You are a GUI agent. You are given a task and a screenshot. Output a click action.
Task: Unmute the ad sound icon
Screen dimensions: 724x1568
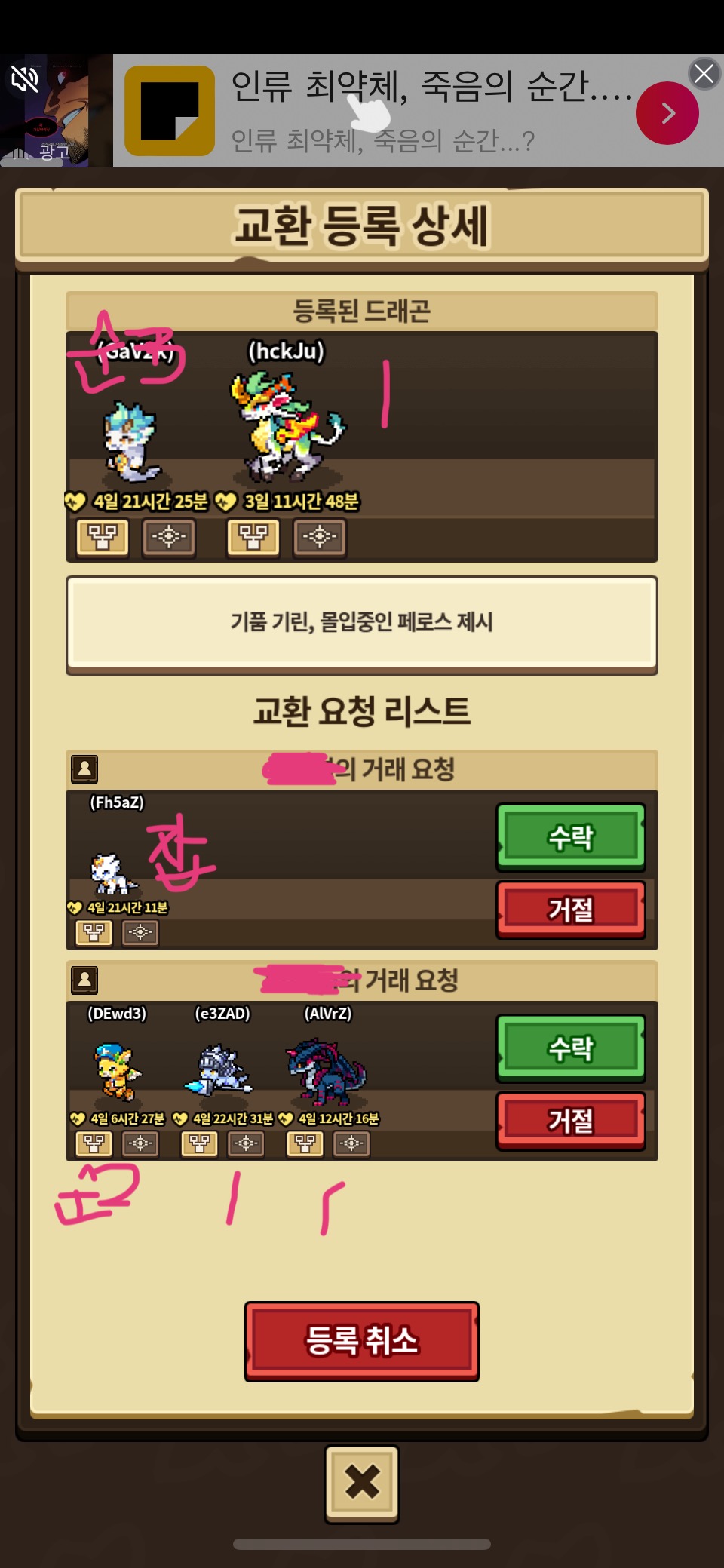[x=24, y=78]
